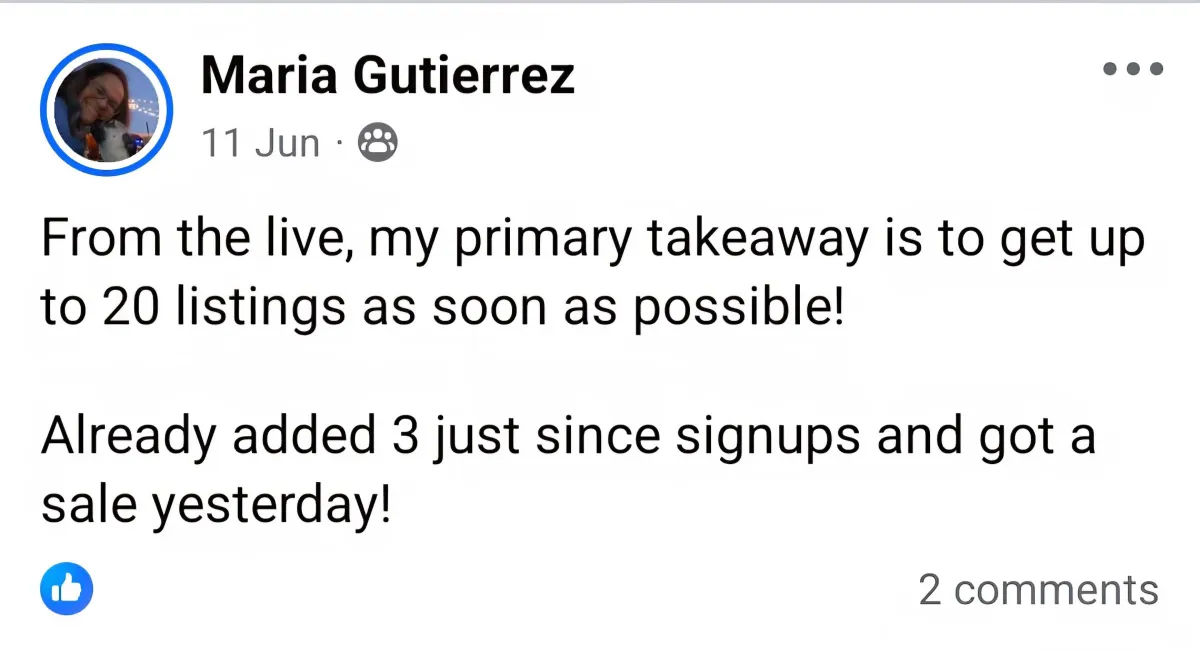Open the 2 comments on the post

[1038, 590]
